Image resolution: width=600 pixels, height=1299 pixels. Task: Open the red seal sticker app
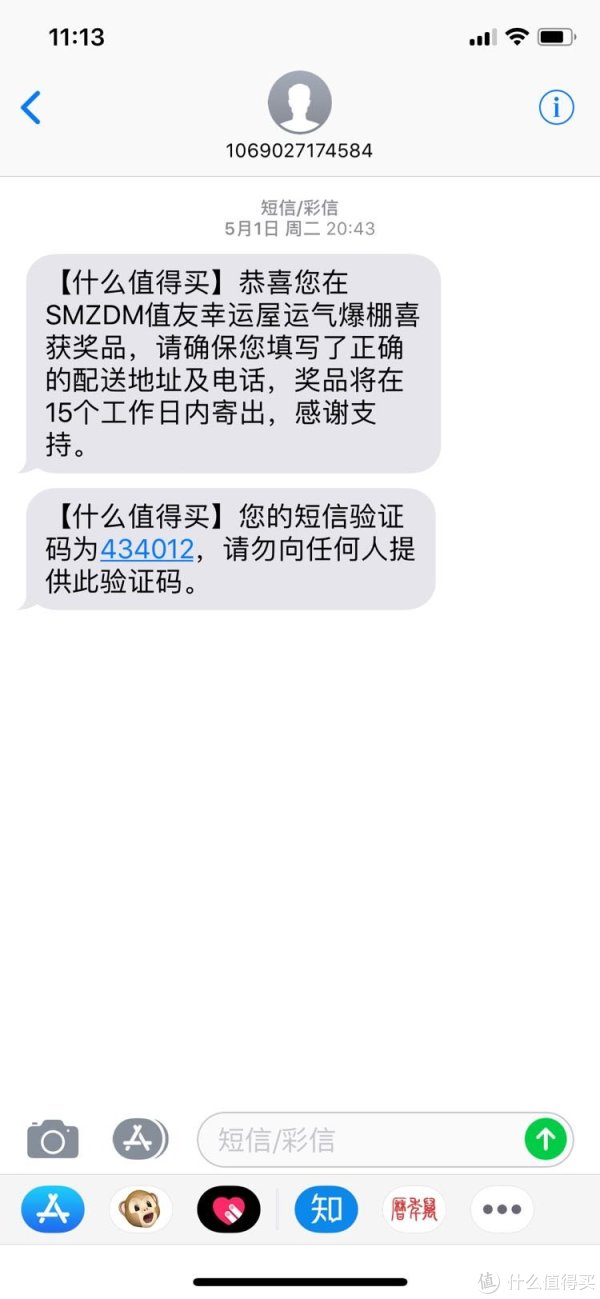414,1210
